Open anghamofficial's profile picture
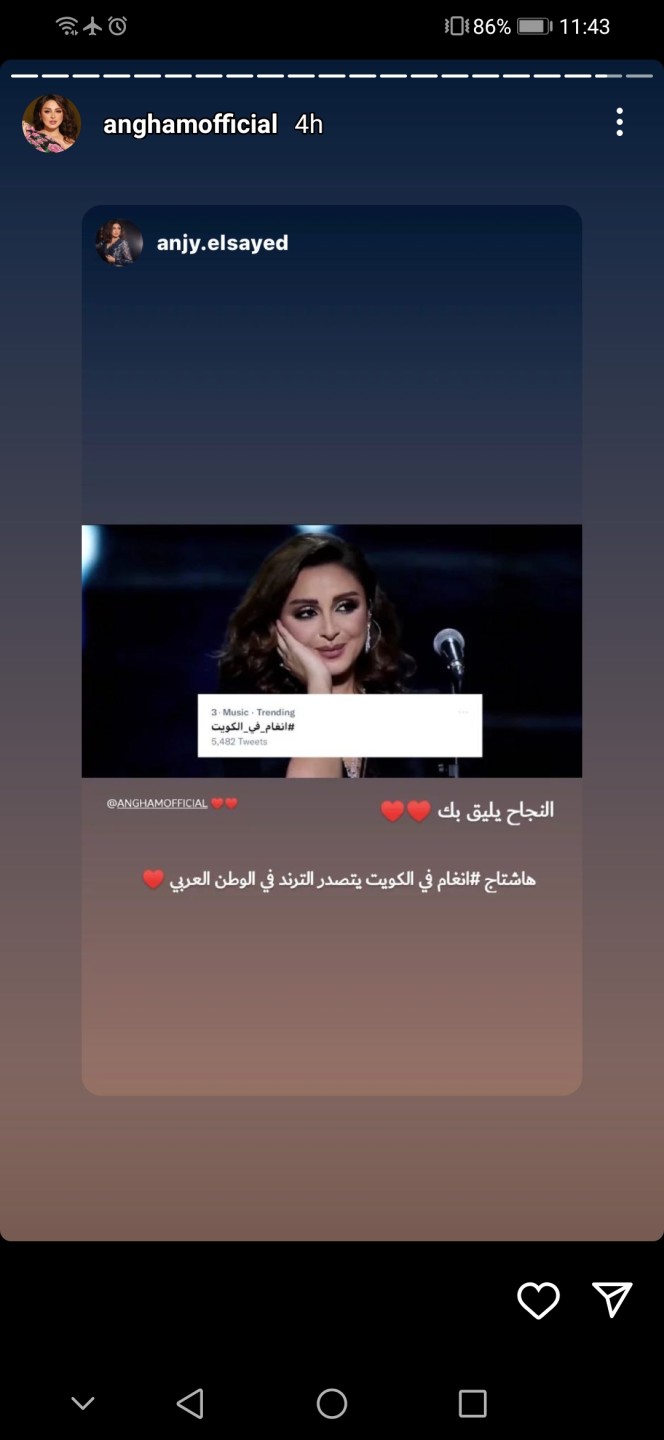Viewport: 664px width, 1440px height. 51,124
